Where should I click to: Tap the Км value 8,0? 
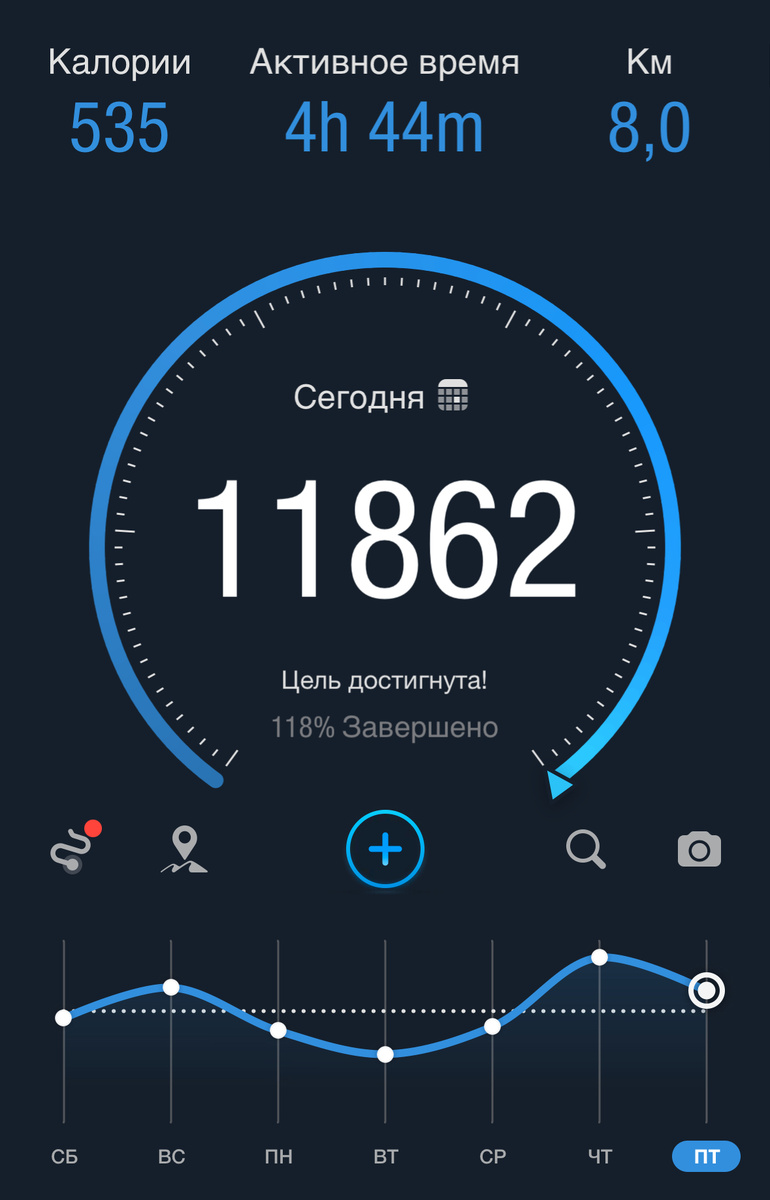point(652,127)
